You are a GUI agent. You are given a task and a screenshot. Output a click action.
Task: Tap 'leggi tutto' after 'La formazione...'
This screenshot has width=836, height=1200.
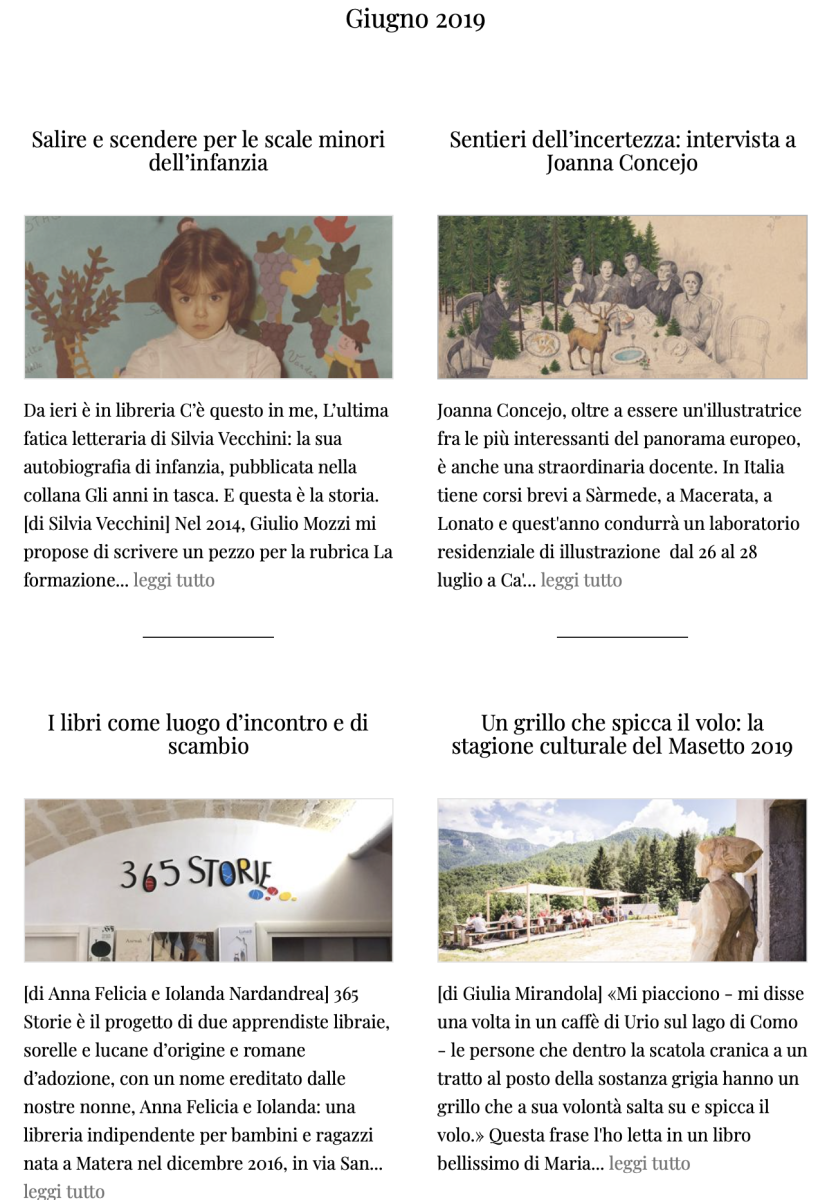[x=174, y=580]
